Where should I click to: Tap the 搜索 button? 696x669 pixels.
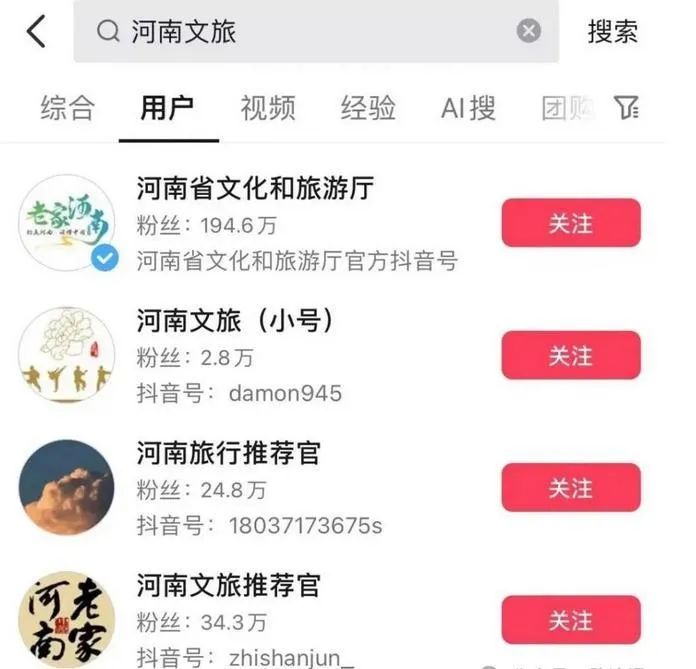[x=612, y=32]
